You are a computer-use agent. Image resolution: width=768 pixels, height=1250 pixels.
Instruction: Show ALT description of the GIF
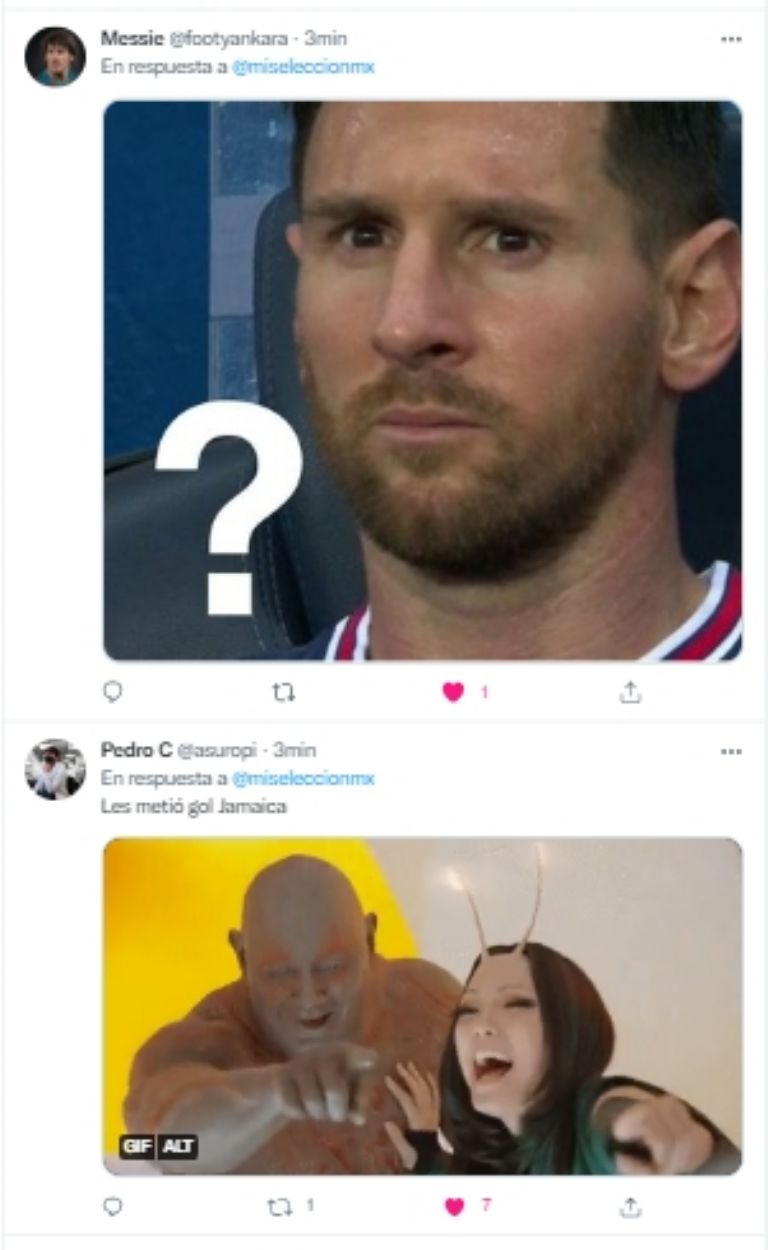tap(178, 1148)
